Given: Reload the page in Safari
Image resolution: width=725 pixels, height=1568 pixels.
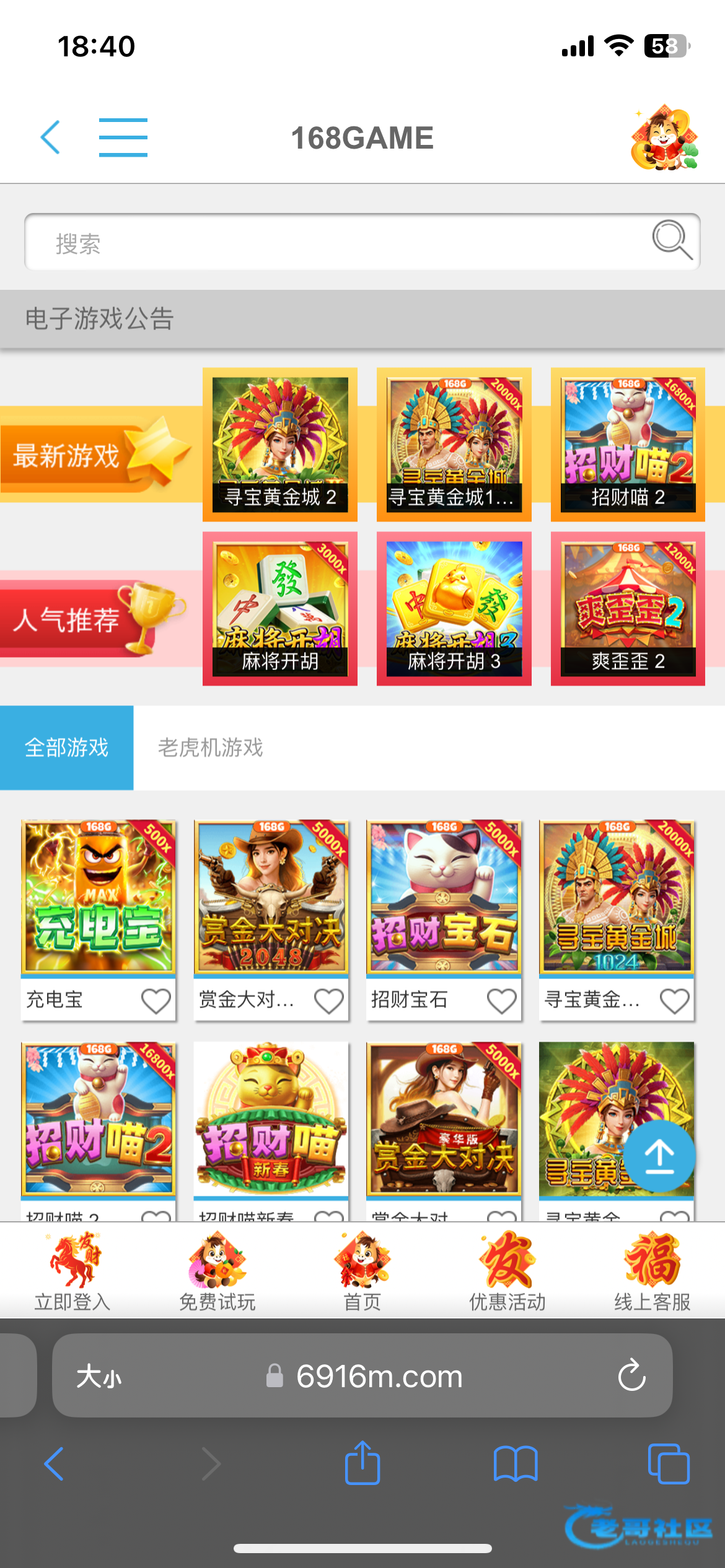Looking at the screenshot, I should point(631,1375).
